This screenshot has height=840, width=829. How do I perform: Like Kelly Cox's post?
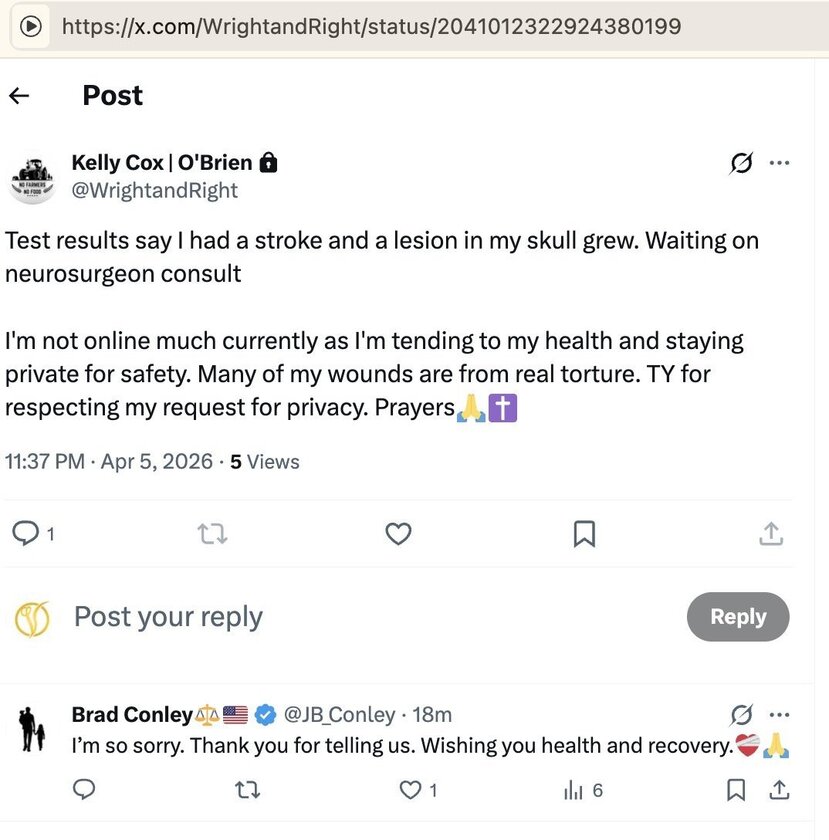coord(398,534)
